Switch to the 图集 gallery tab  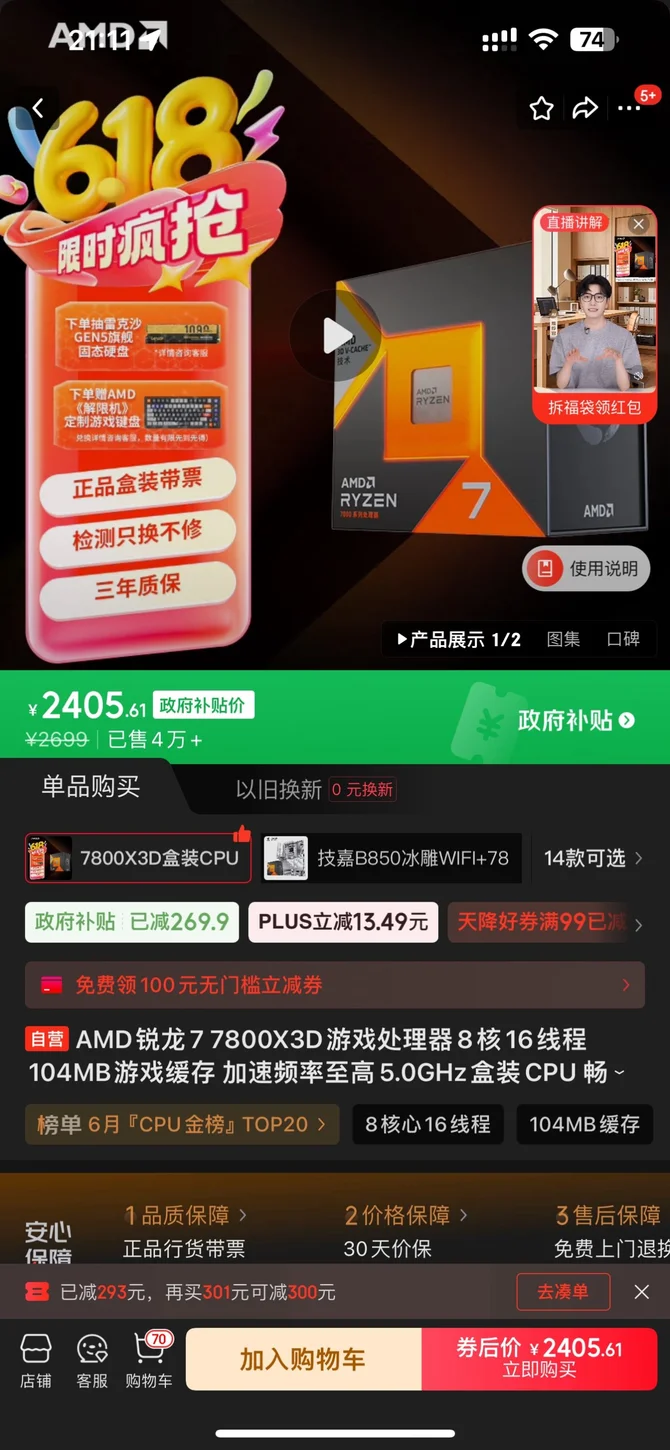tap(563, 639)
